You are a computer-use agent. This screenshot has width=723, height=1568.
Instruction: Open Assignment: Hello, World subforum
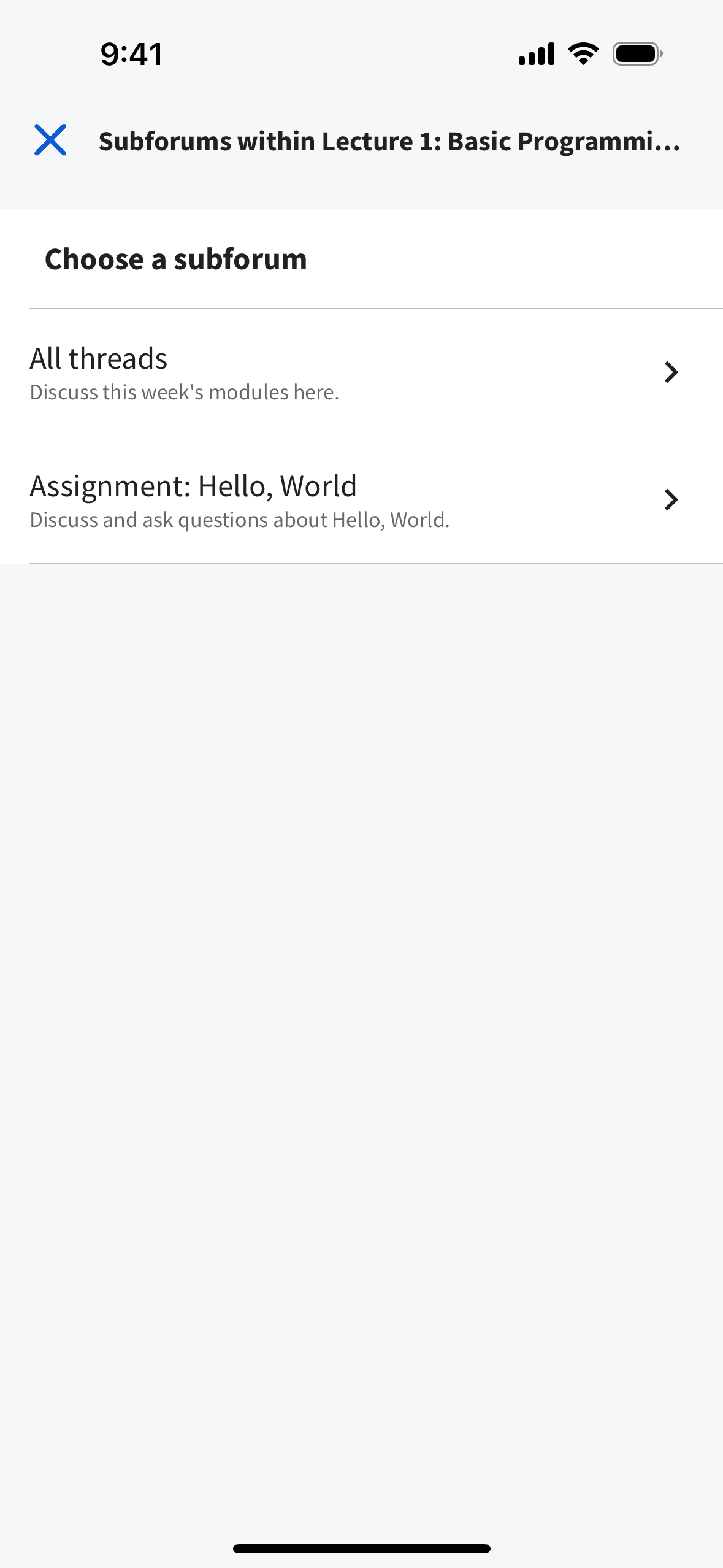tap(356, 500)
